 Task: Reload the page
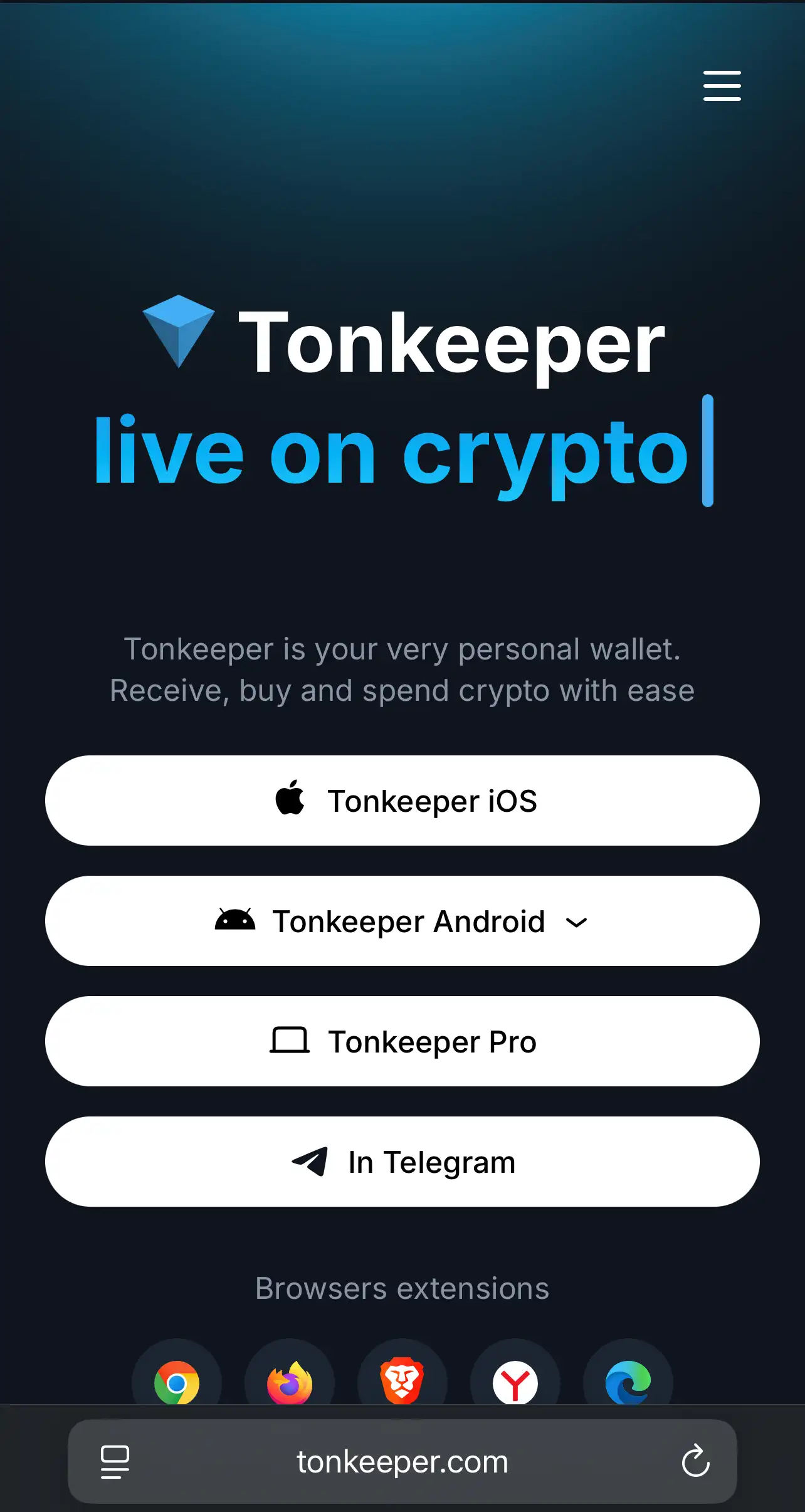point(695,1462)
